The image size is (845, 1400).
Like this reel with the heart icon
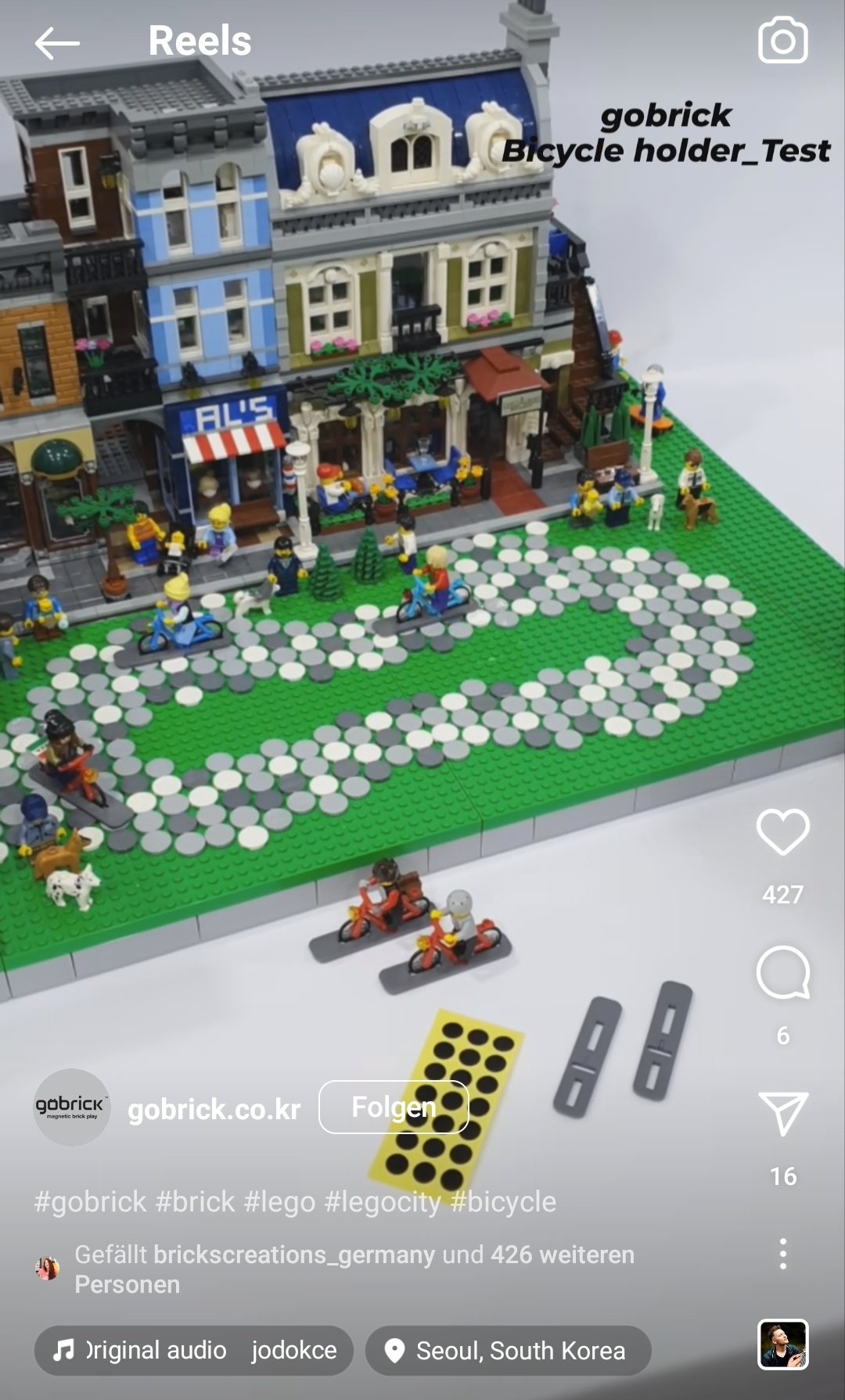pos(782,832)
